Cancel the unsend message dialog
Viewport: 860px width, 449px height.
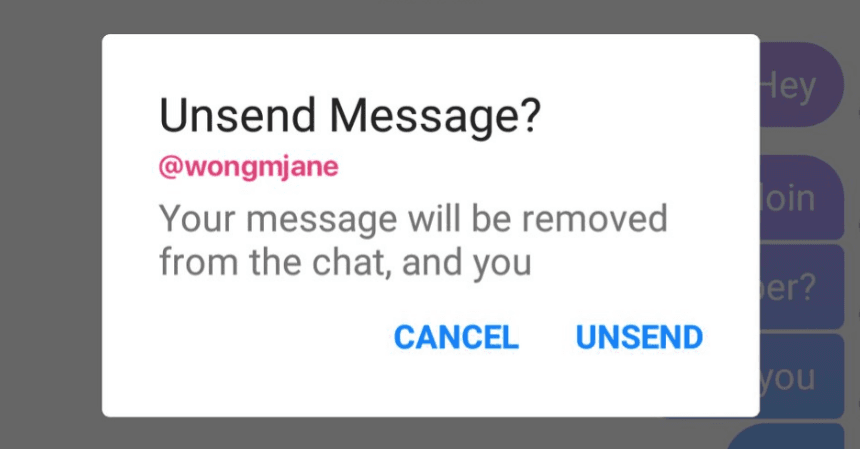coord(456,337)
